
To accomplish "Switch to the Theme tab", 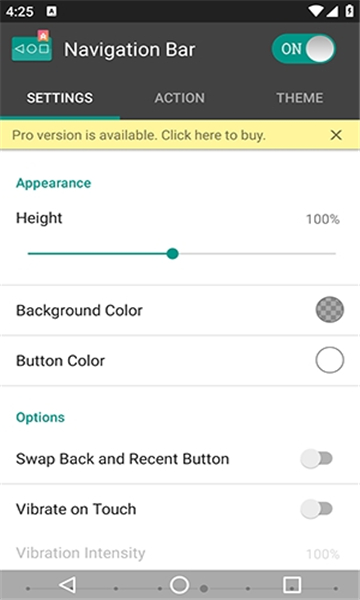I will click(x=300, y=98).
